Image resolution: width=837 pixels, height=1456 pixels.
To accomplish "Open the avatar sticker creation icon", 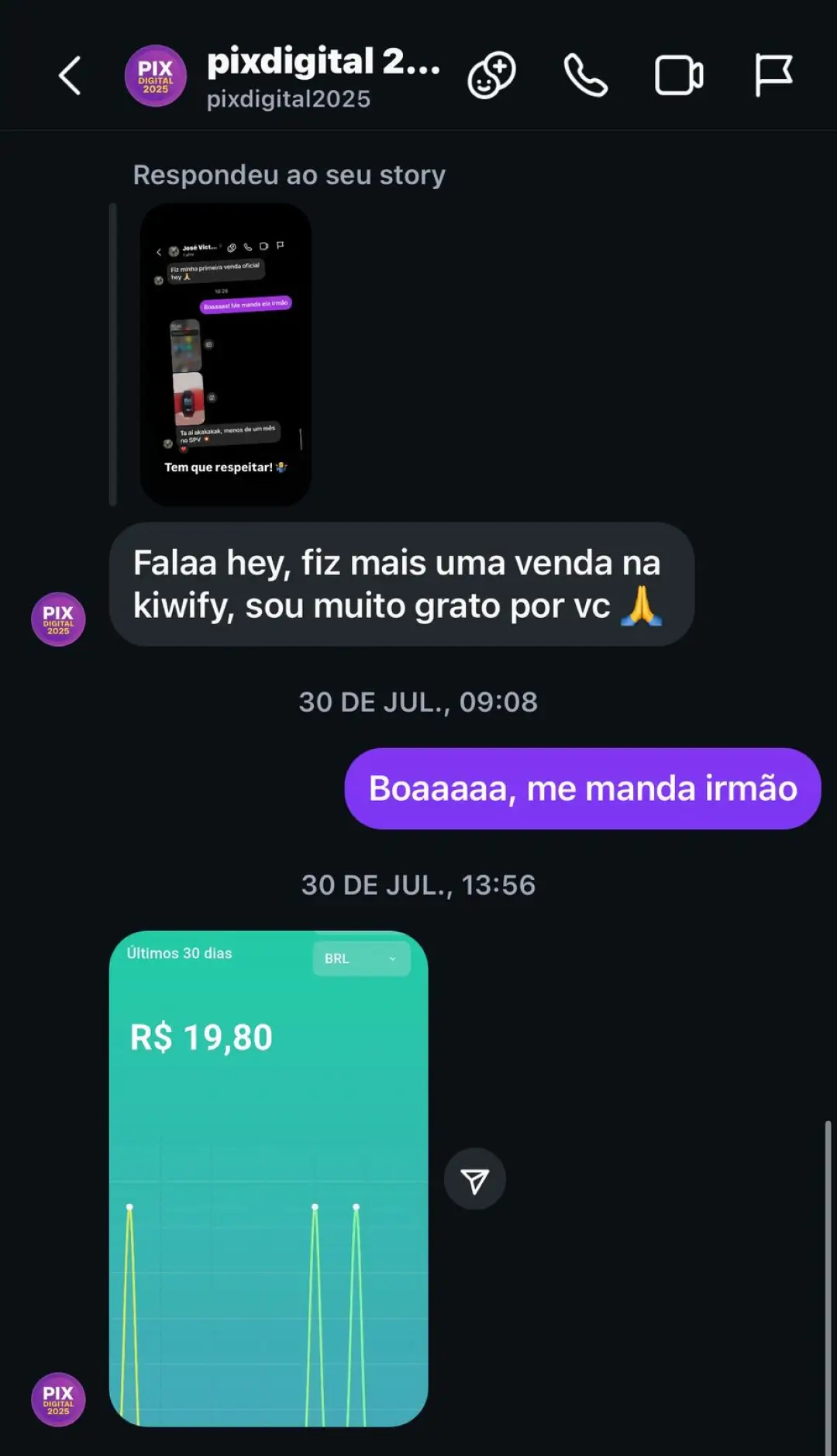I will click(x=491, y=76).
